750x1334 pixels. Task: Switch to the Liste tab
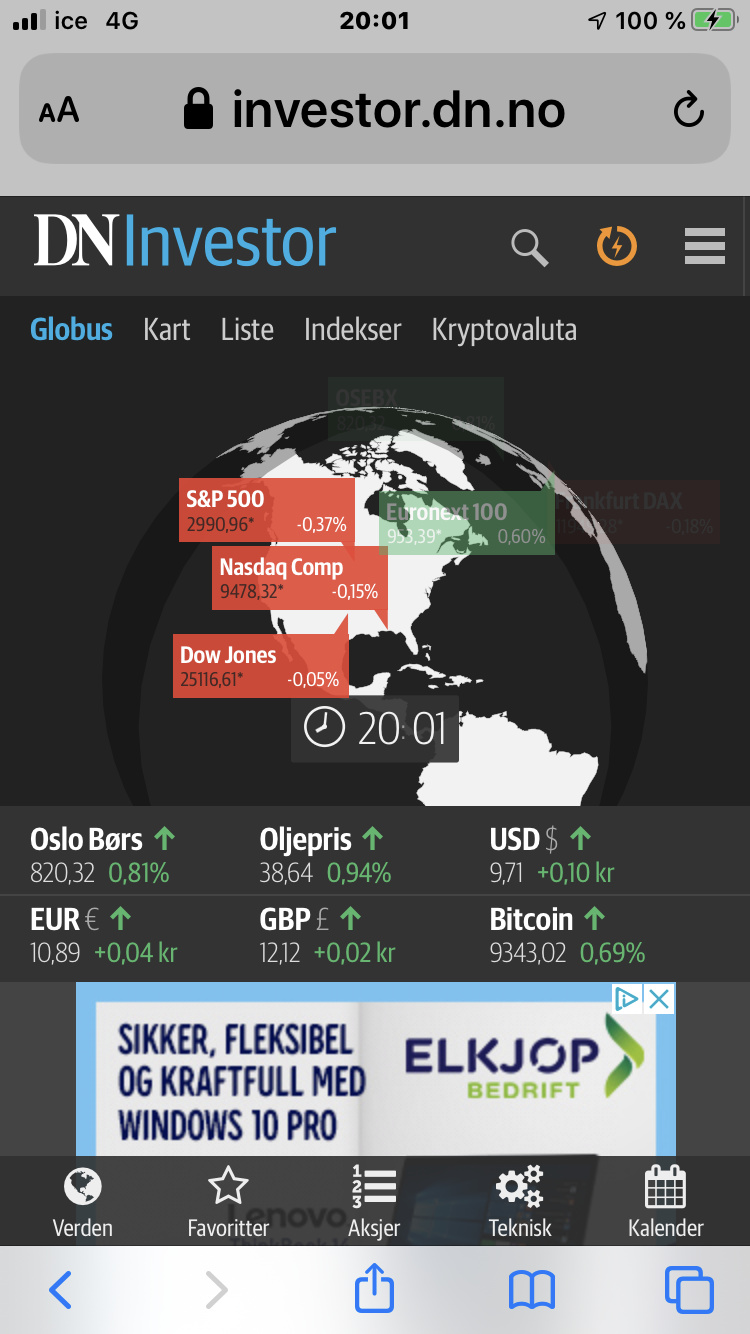point(247,330)
